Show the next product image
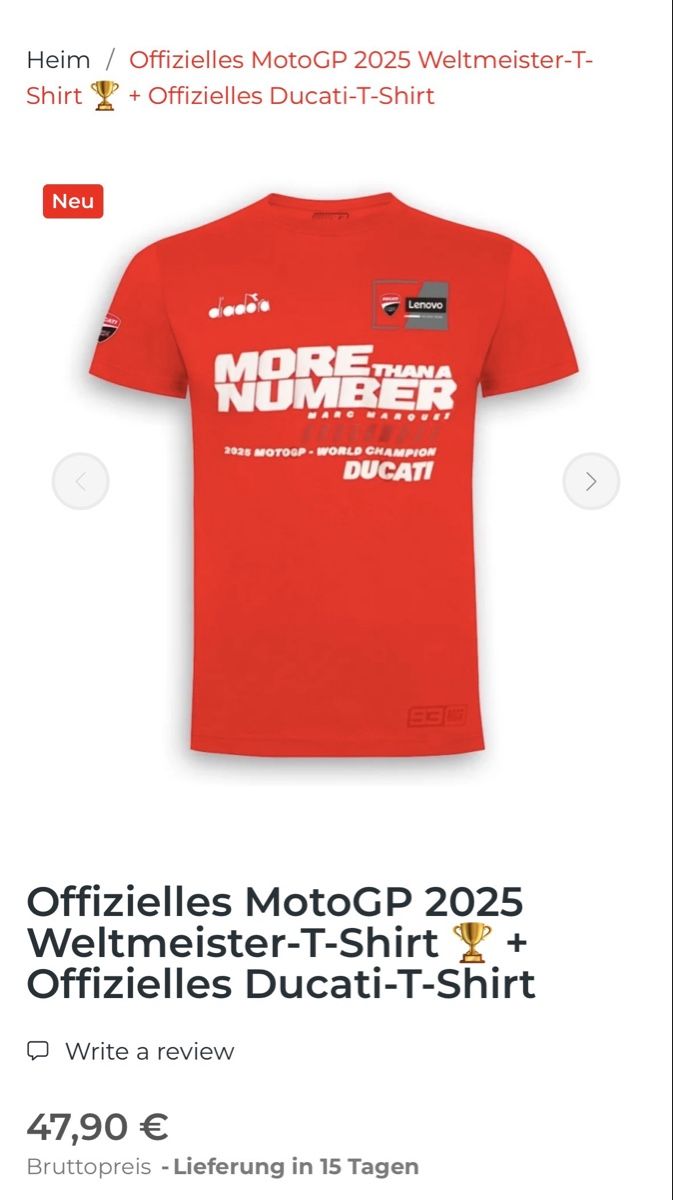 click(x=591, y=481)
